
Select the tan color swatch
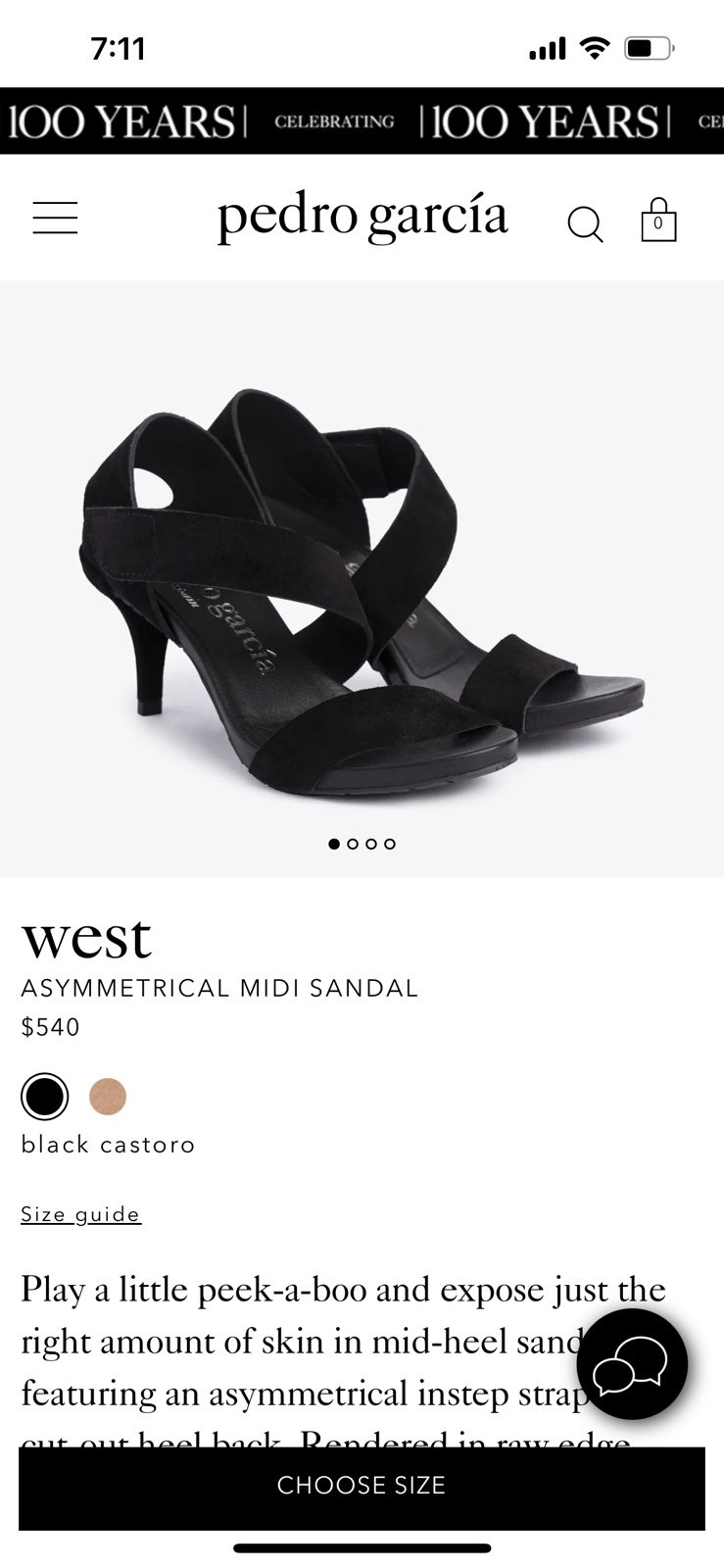(108, 1097)
